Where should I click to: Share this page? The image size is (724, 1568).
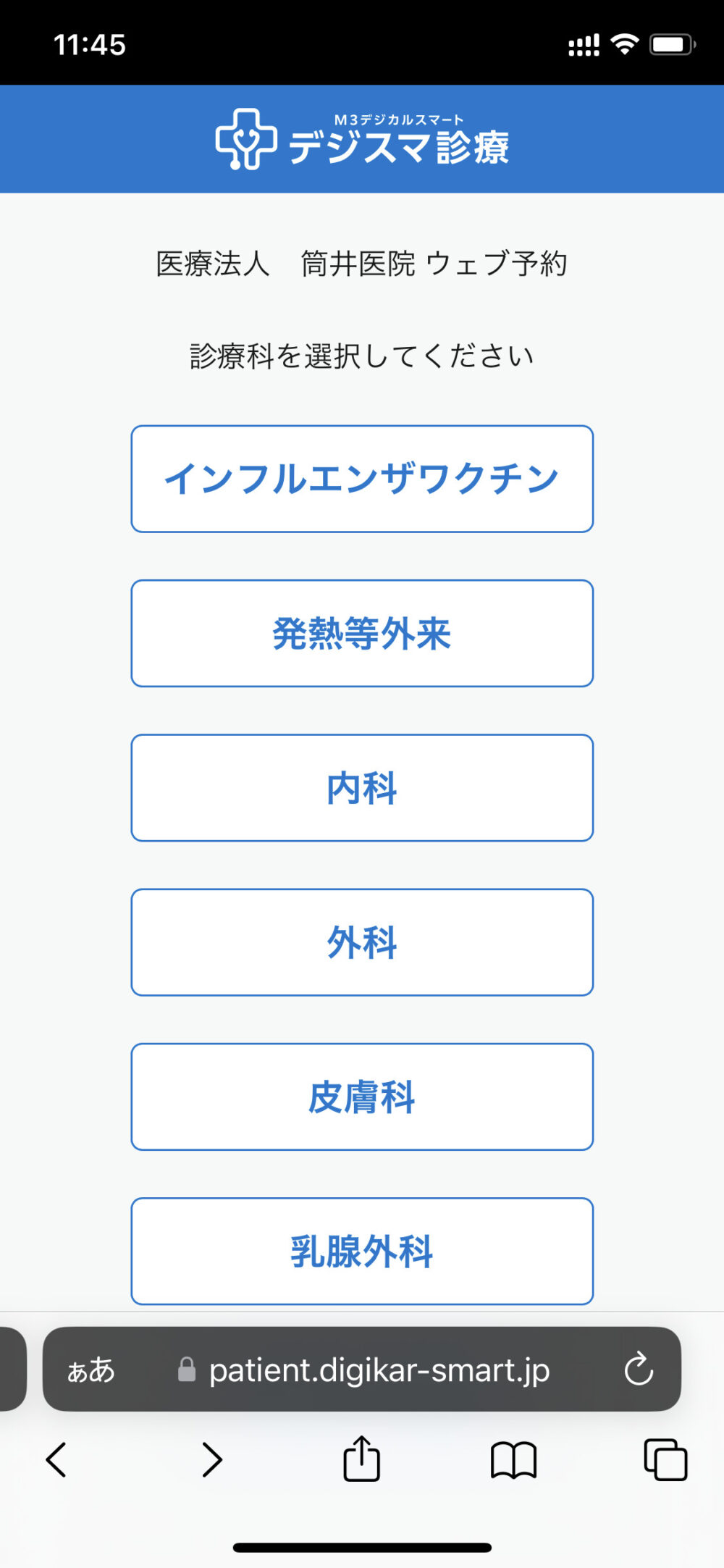tap(361, 1458)
